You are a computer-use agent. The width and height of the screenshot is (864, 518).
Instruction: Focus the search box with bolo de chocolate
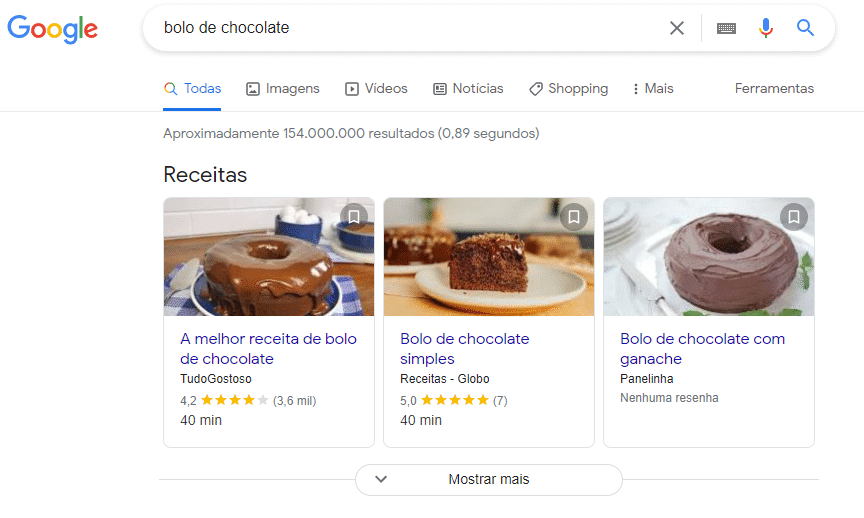[400, 28]
